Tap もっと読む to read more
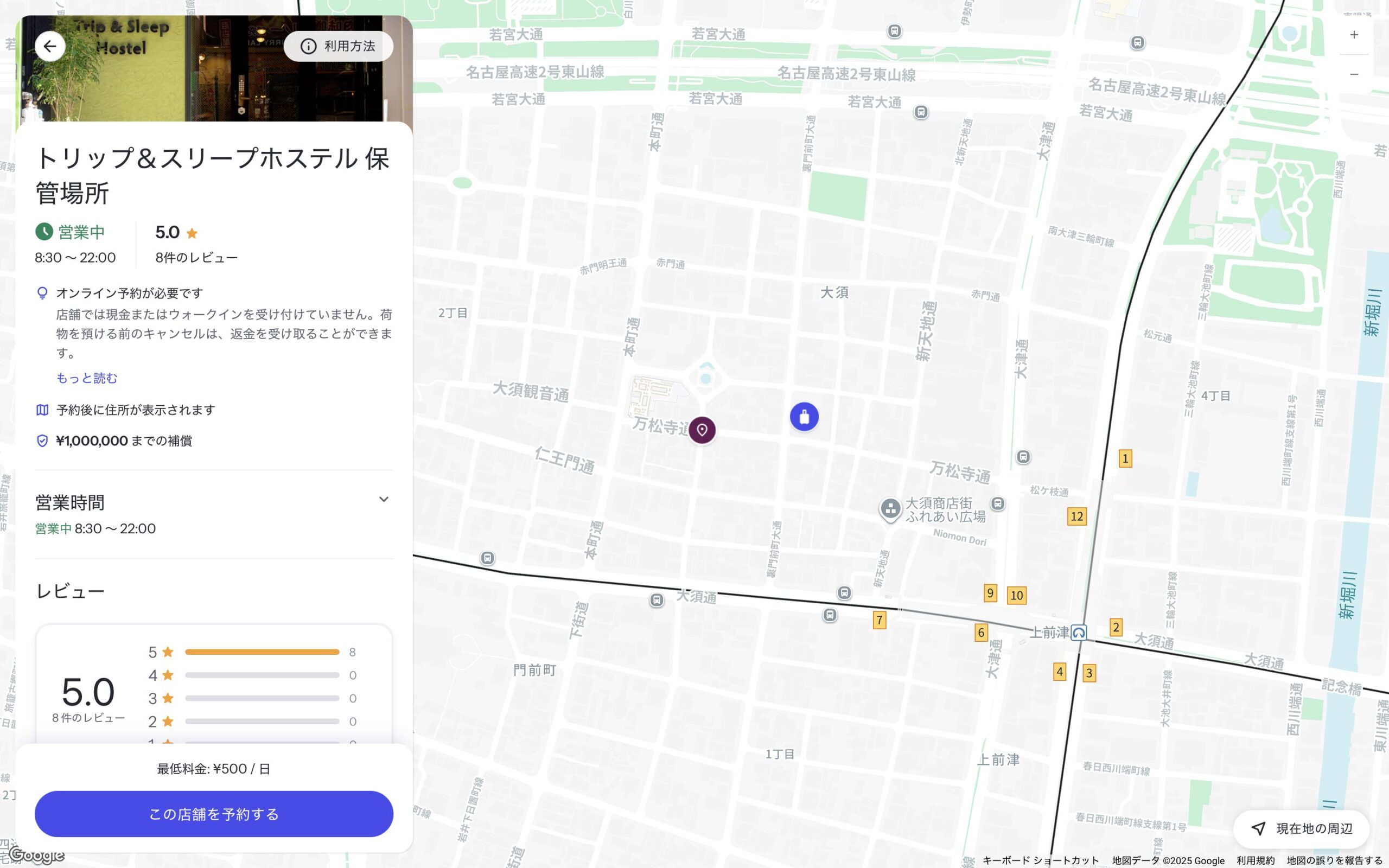 pos(87,378)
